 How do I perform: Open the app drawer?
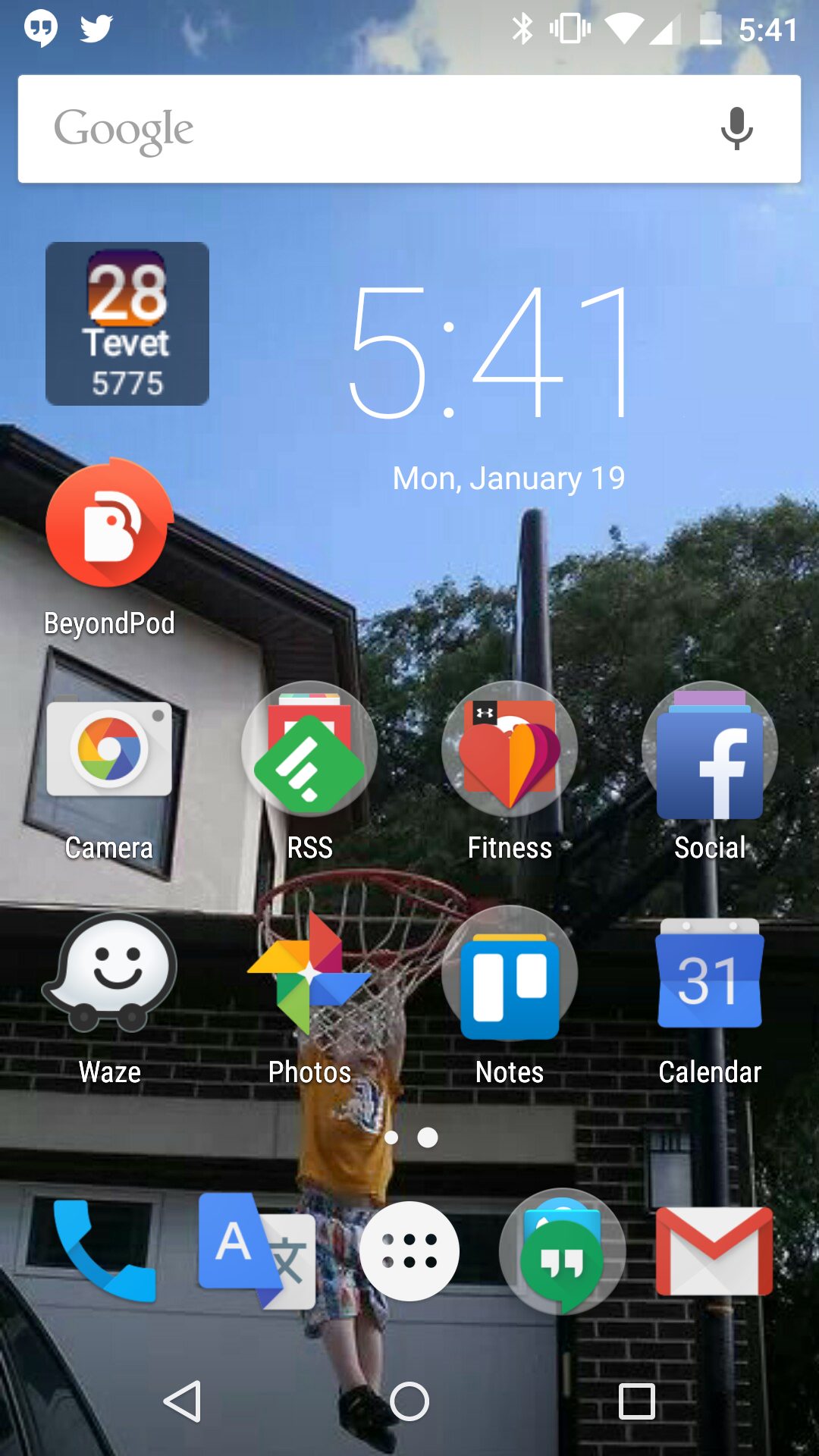coord(409,1251)
